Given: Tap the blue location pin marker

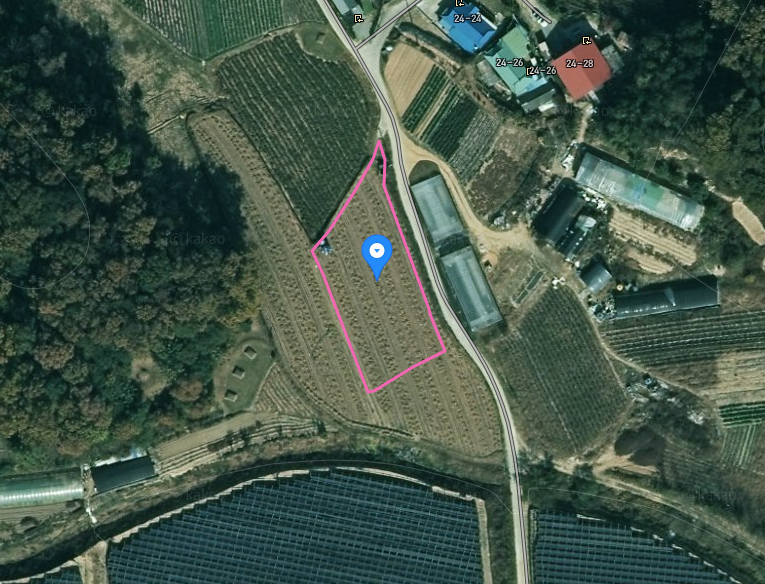Looking at the screenshot, I should (377, 254).
